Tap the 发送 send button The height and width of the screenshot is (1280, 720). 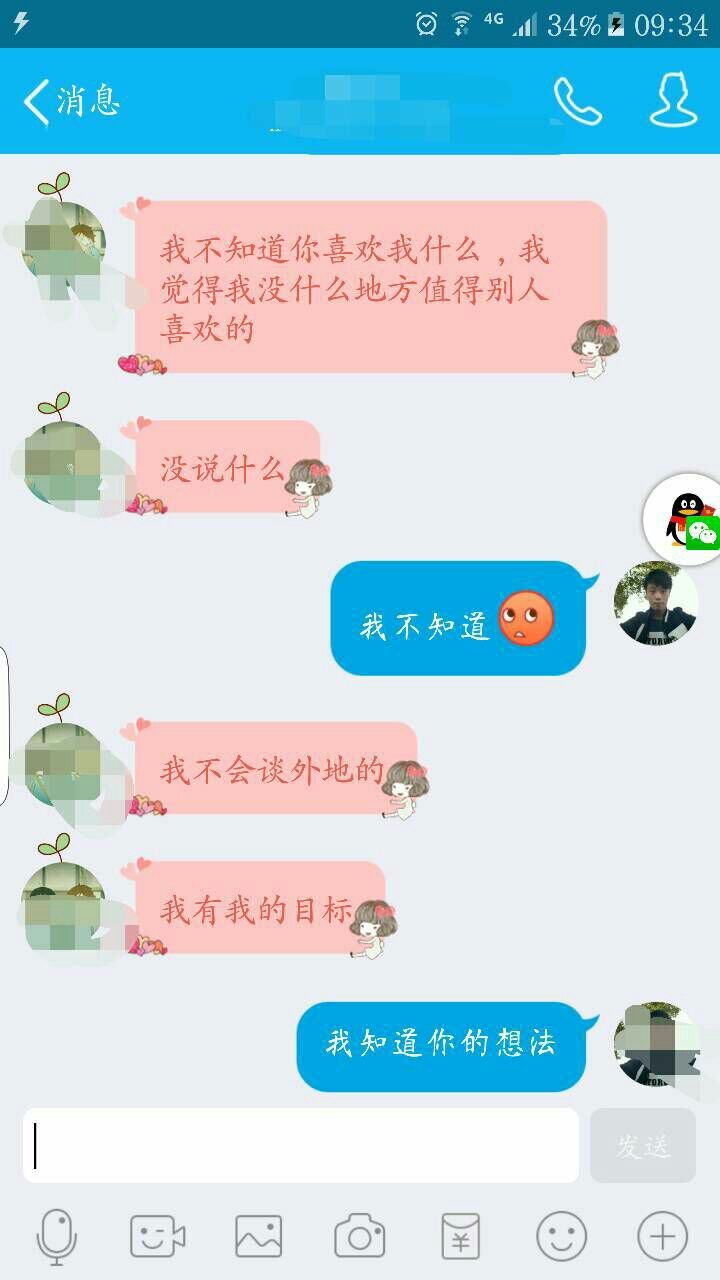642,1145
